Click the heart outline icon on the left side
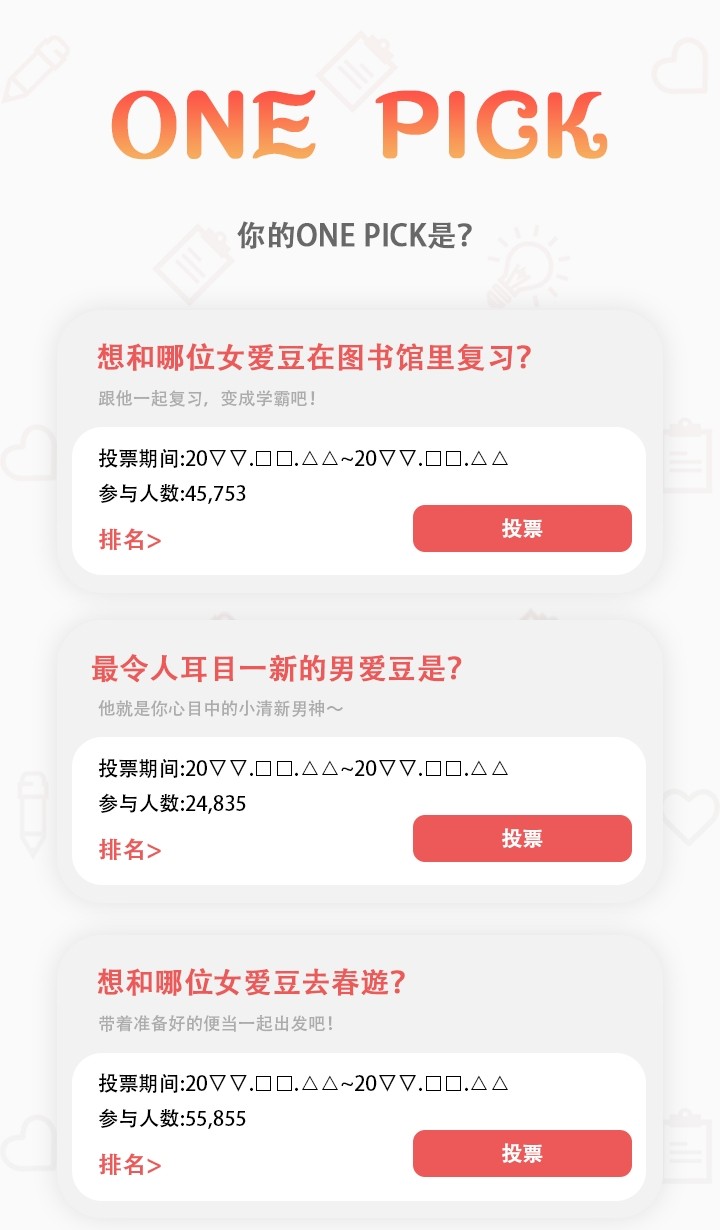 (25, 450)
